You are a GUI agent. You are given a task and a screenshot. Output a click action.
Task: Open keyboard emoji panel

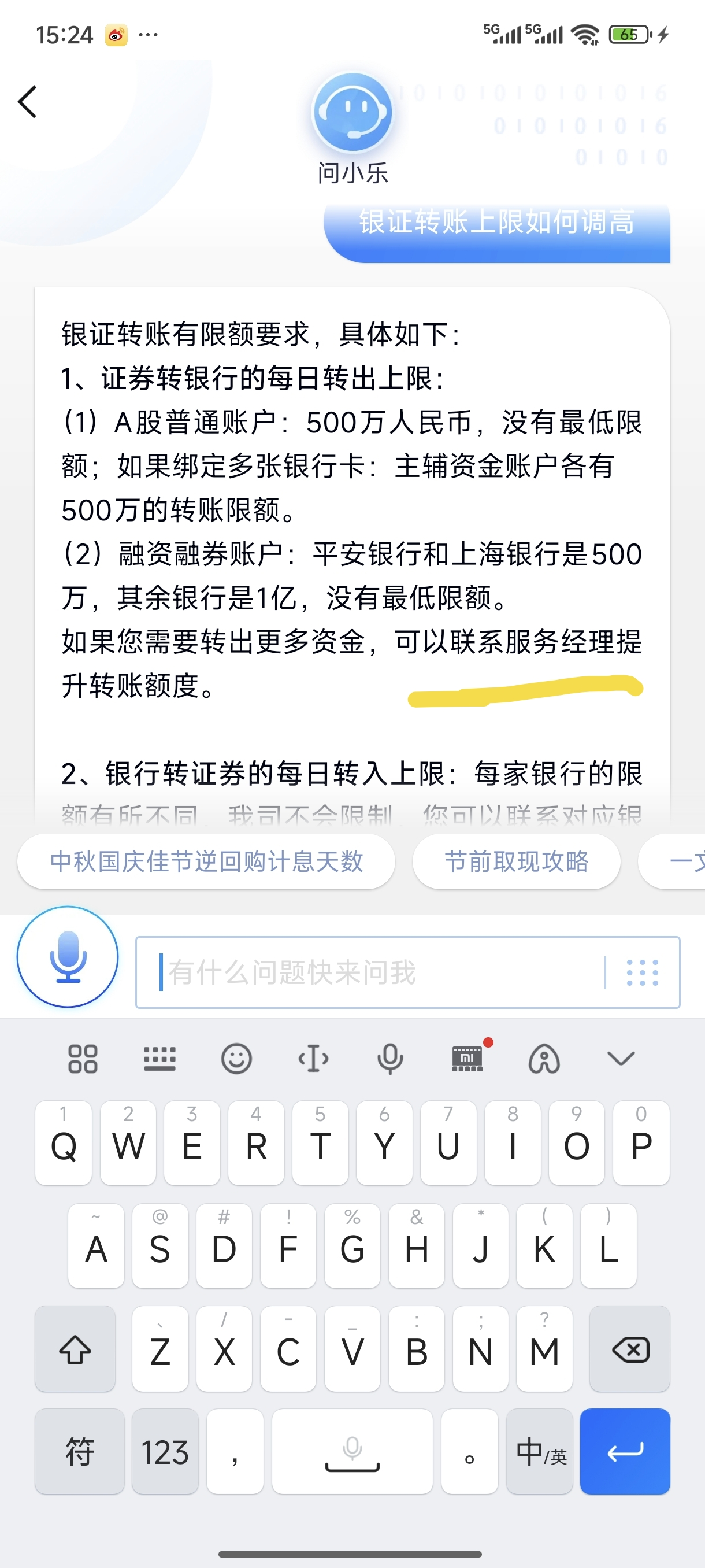pyautogui.click(x=236, y=1059)
